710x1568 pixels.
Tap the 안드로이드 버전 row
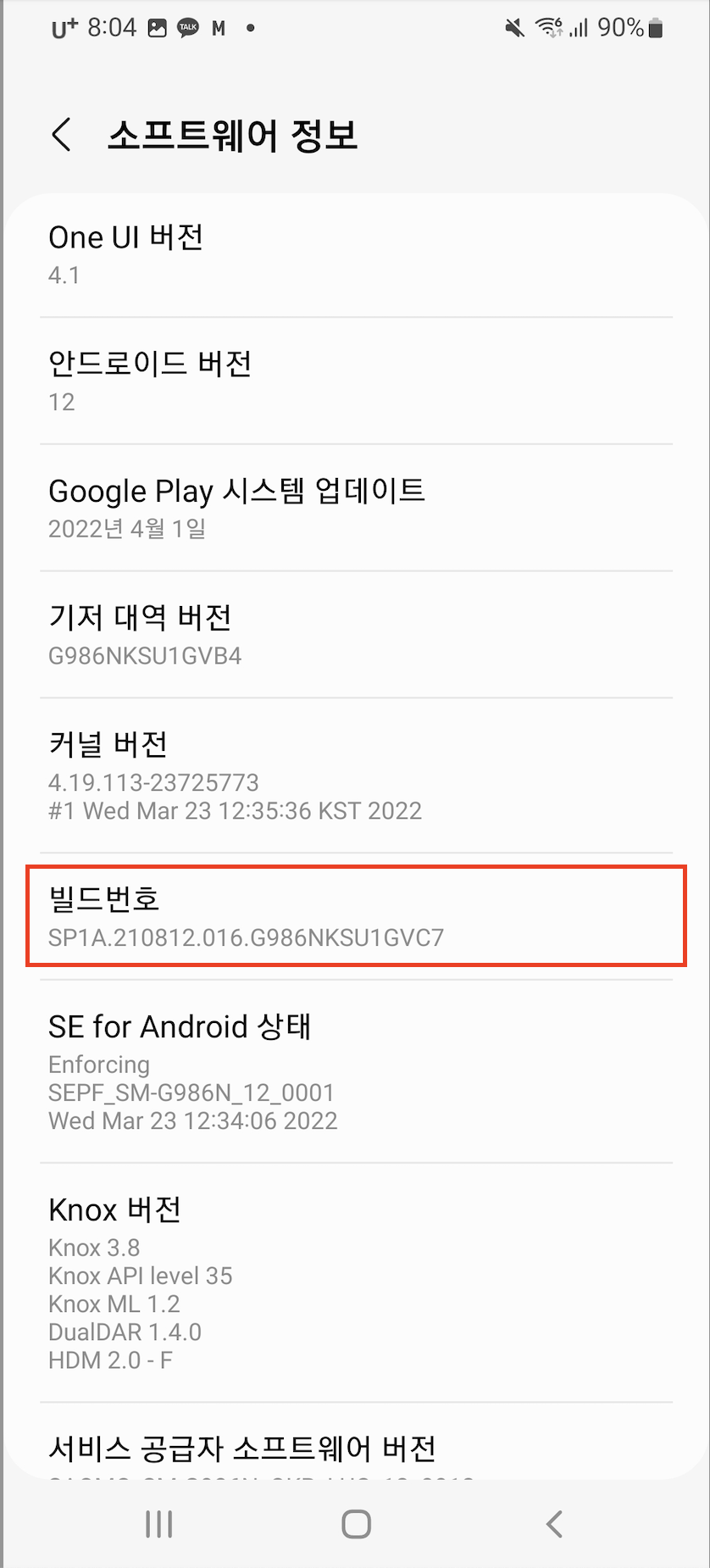click(356, 381)
